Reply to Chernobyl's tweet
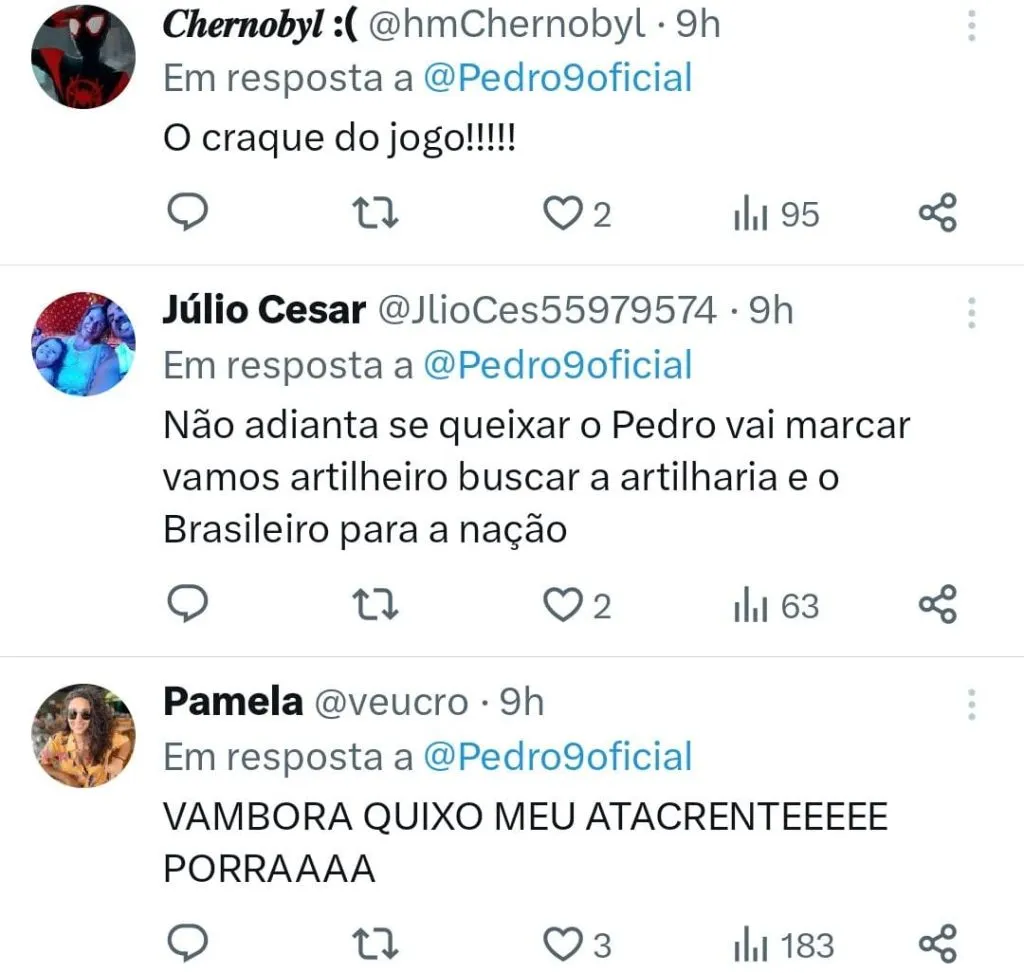Screen dimensions: 1024x973 [x=185, y=213]
